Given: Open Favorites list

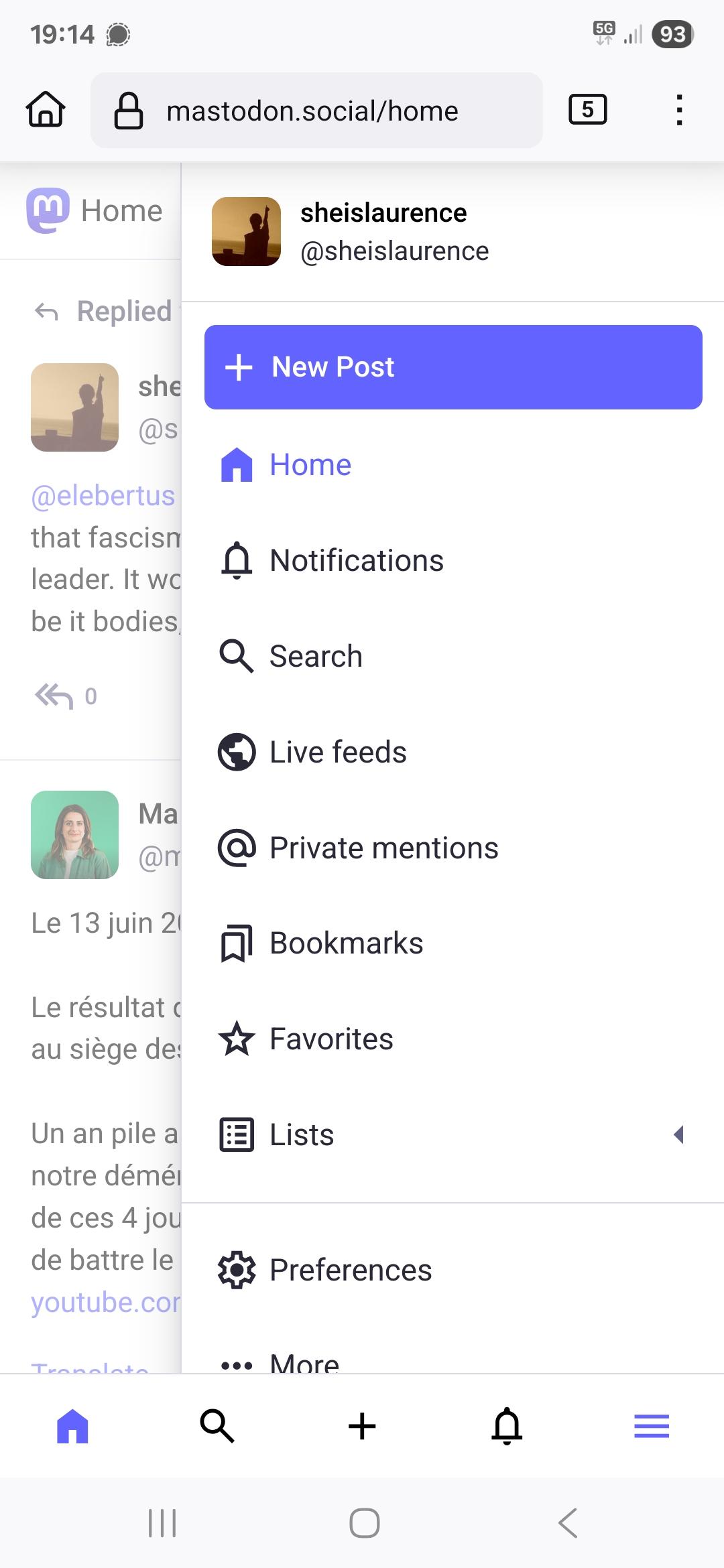Looking at the screenshot, I should pyautogui.click(x=452, y=1039).
